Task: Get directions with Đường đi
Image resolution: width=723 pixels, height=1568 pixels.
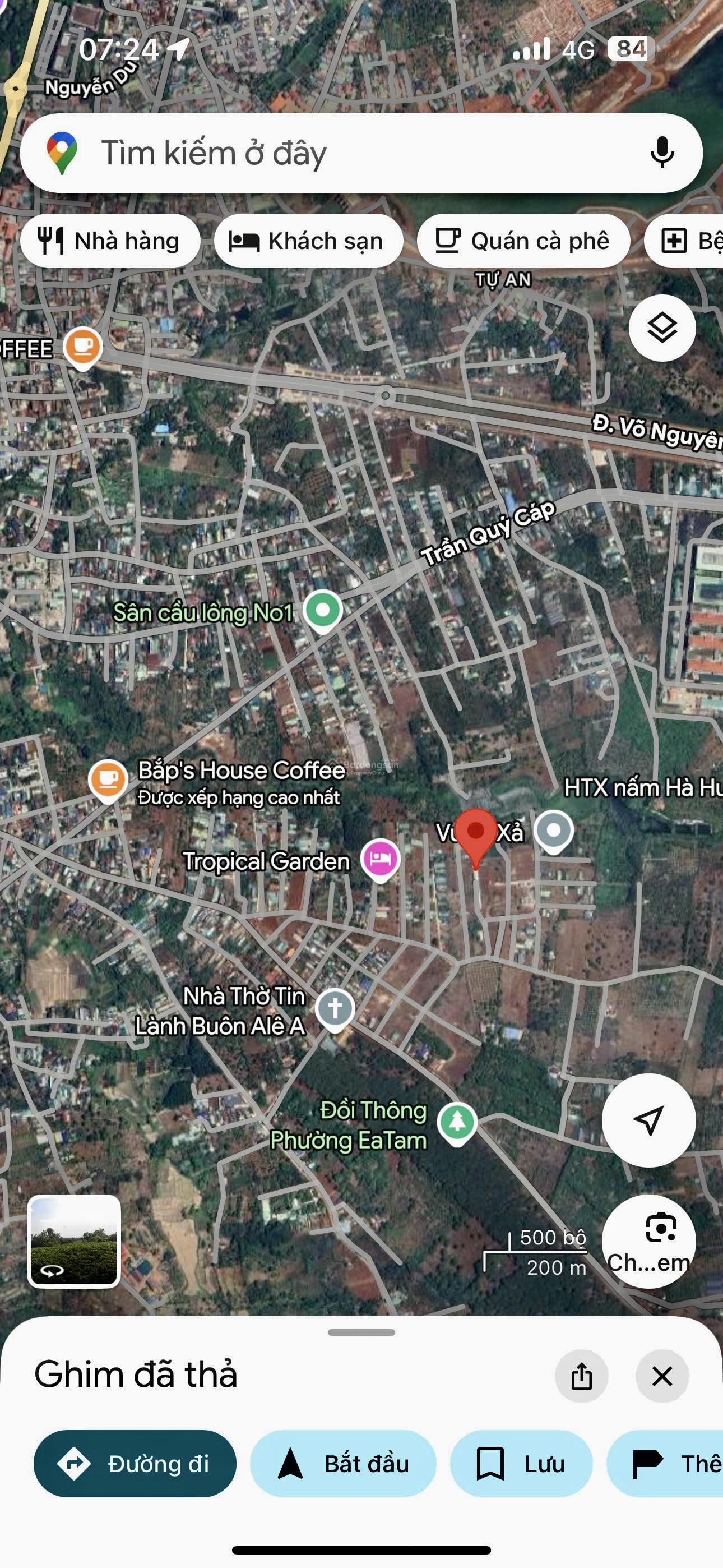Action: click(x=135, y=1464)
